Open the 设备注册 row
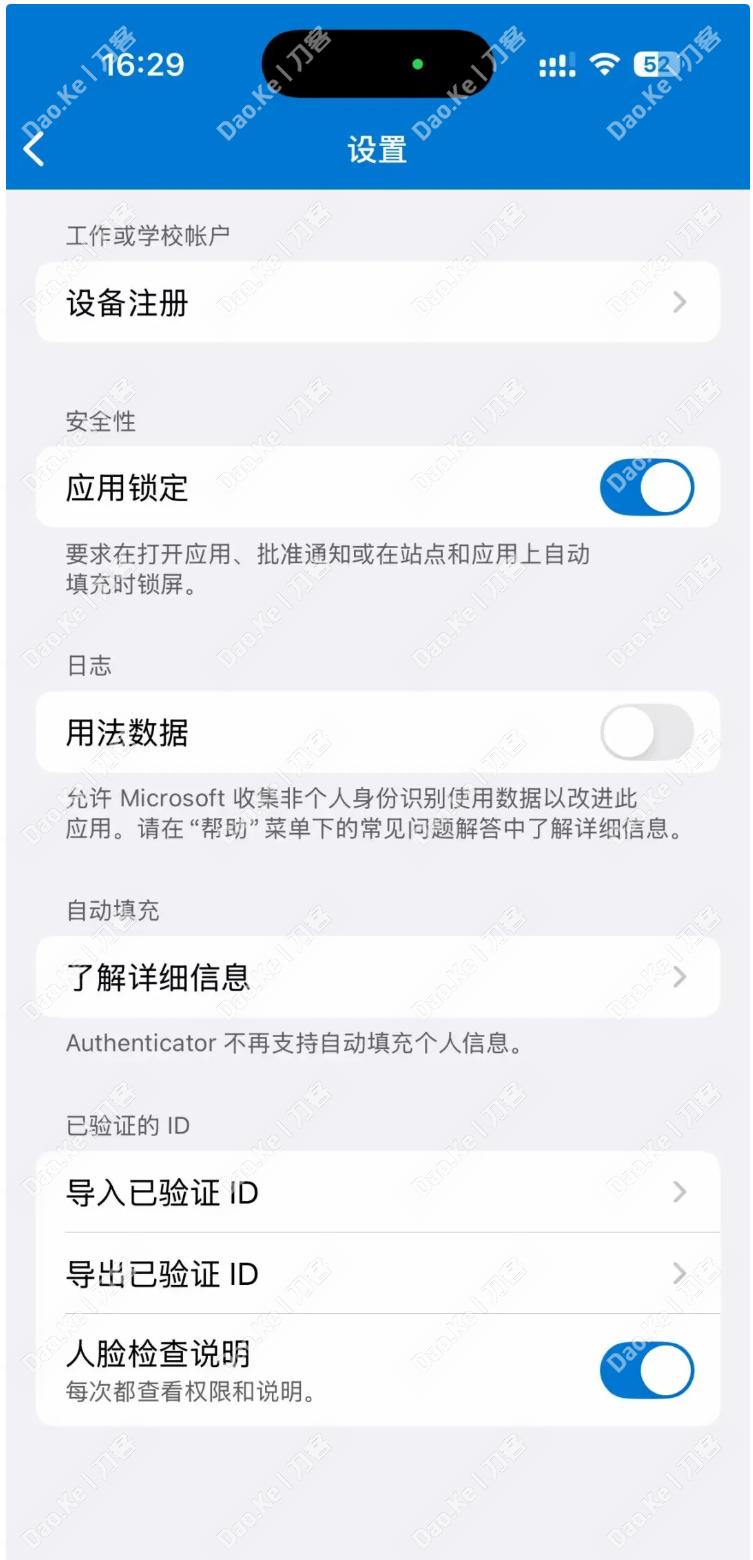This screenshot has height=1560, width=753. 377,302
